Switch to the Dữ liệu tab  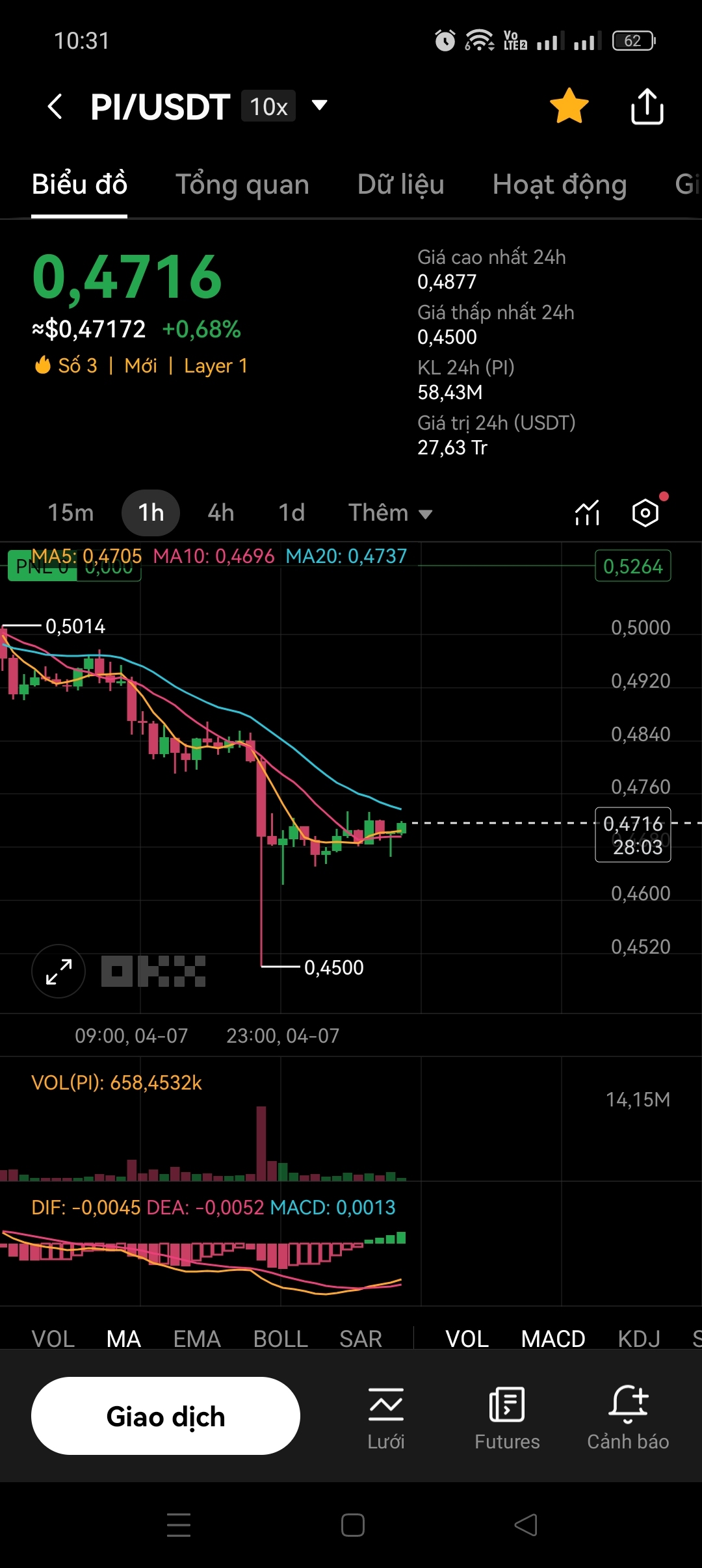click(400, 185)
